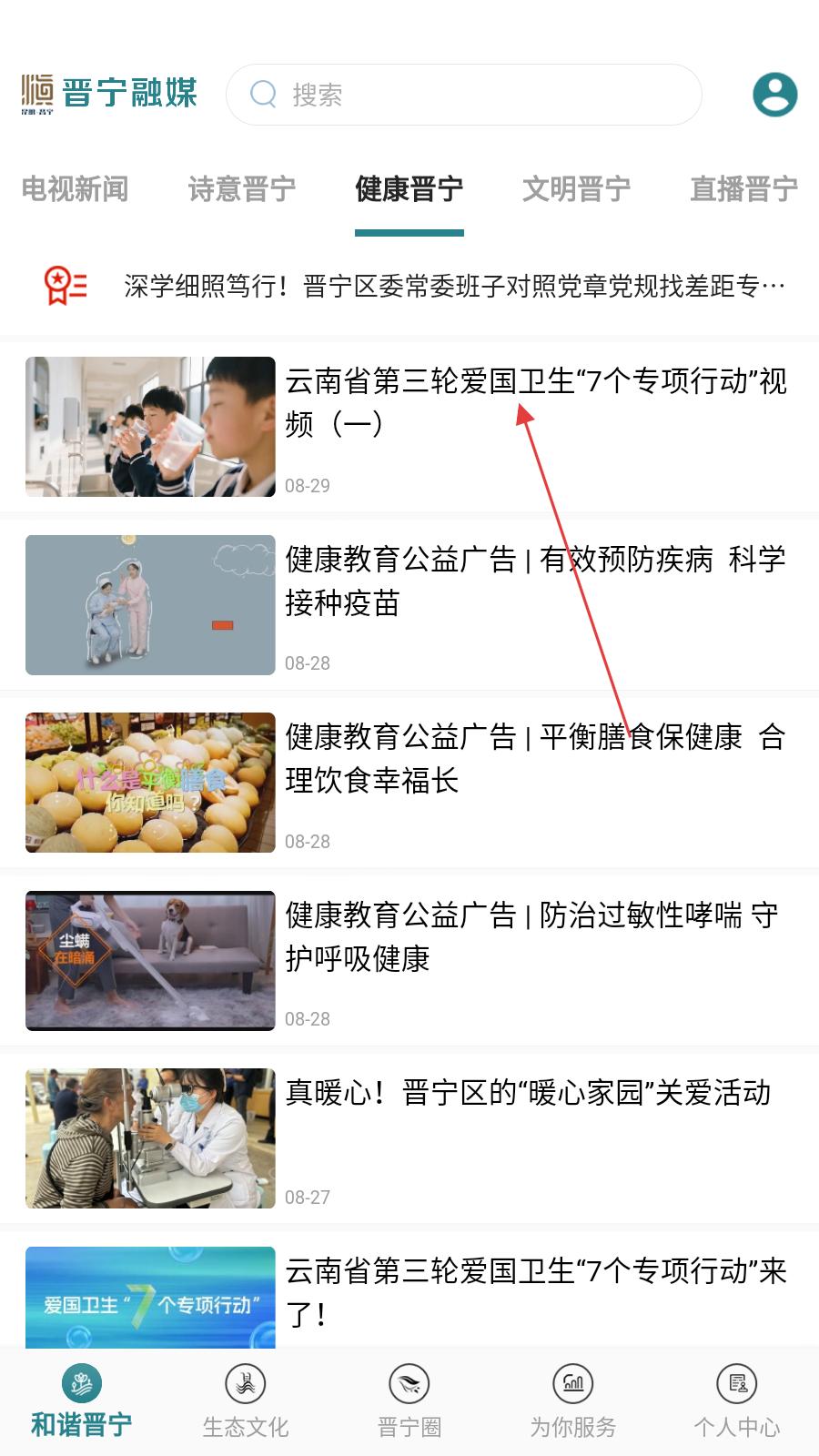Open the 深学细照笃行 headline ticker
This screenshot has height=1456, width=819.
(x=453, y=287)
